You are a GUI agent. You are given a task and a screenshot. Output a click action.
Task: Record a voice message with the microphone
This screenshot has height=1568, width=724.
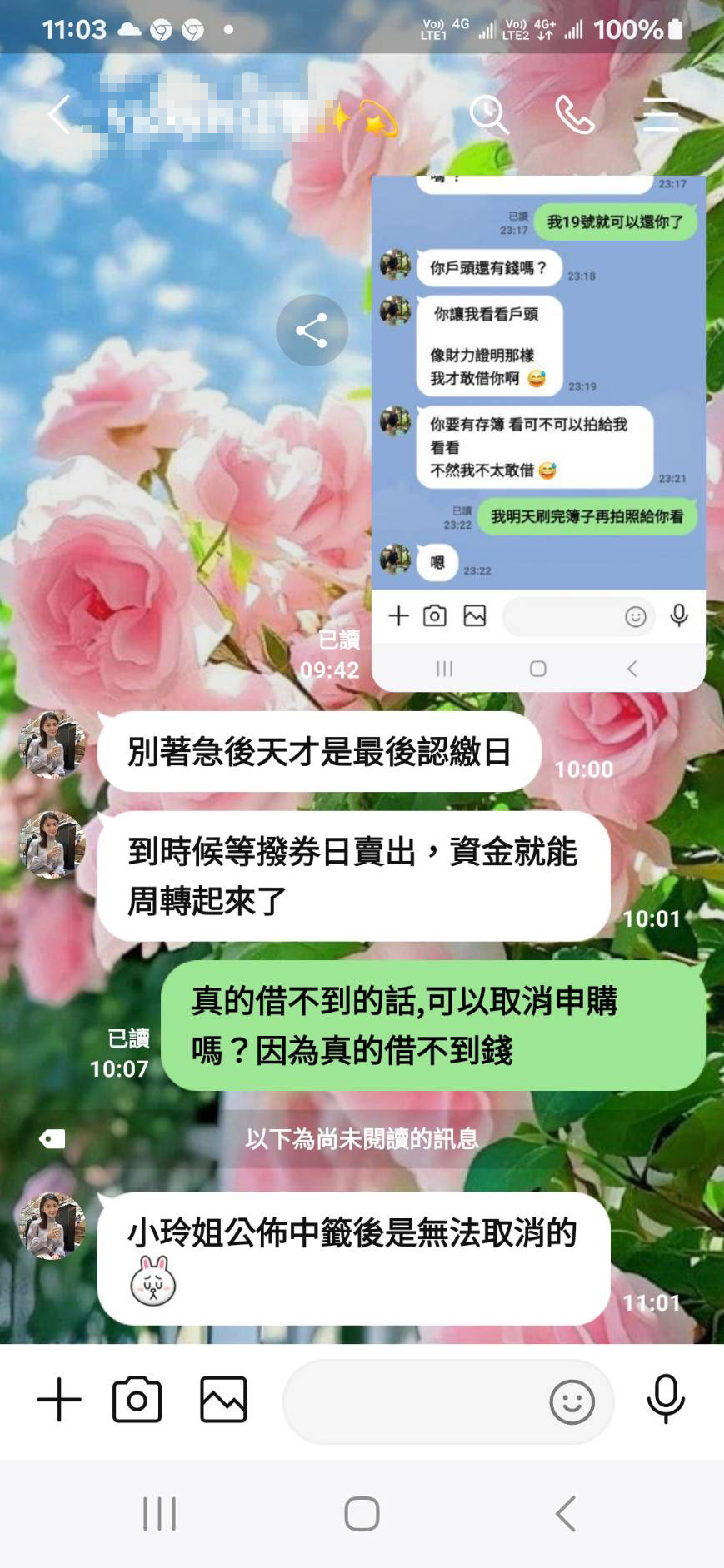click(x=666, y=1400)
